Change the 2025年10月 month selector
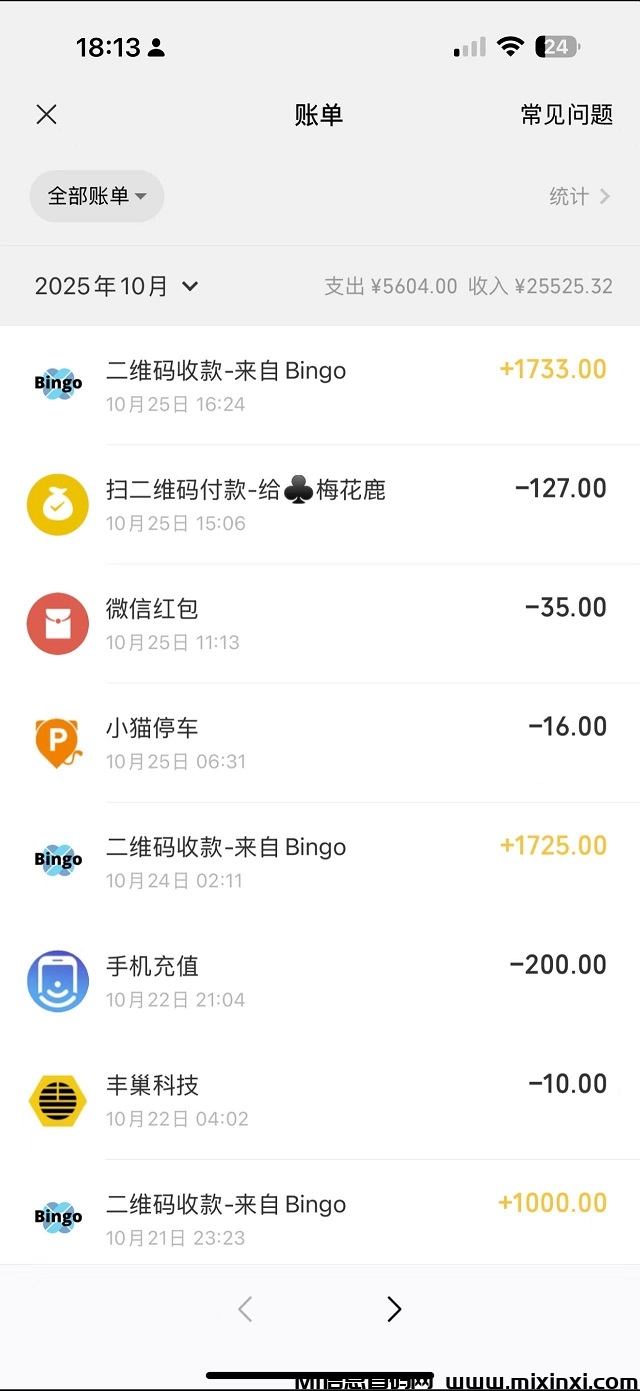The image size is (640, 1391). point(117,287)
